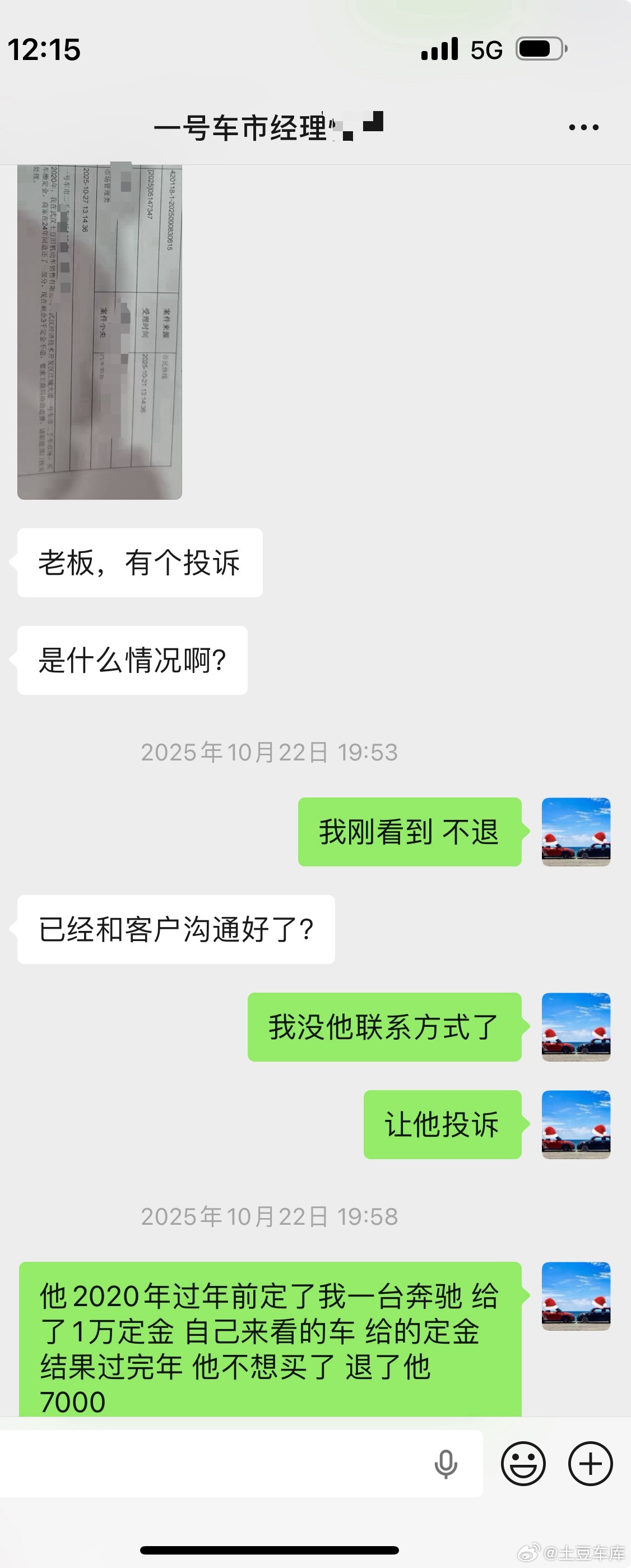Screen dimensions: 631x1568
Task: Select the message '我没他联系方式了'
Action: pyautogui.click(x=383, y=1026)
